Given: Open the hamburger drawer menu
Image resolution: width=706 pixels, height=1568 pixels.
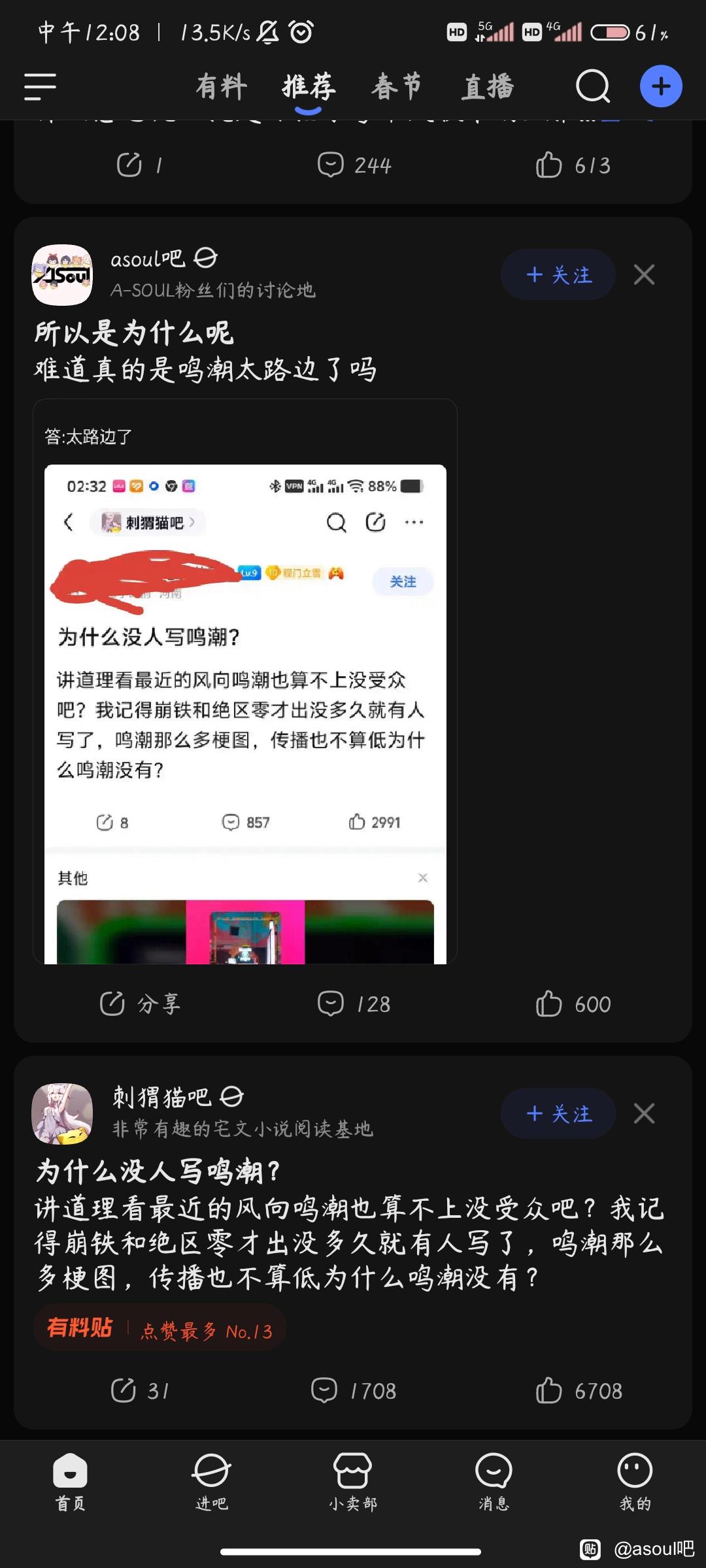Looking at the screenshot, I should pyautogui.click(x=40, y=86).
